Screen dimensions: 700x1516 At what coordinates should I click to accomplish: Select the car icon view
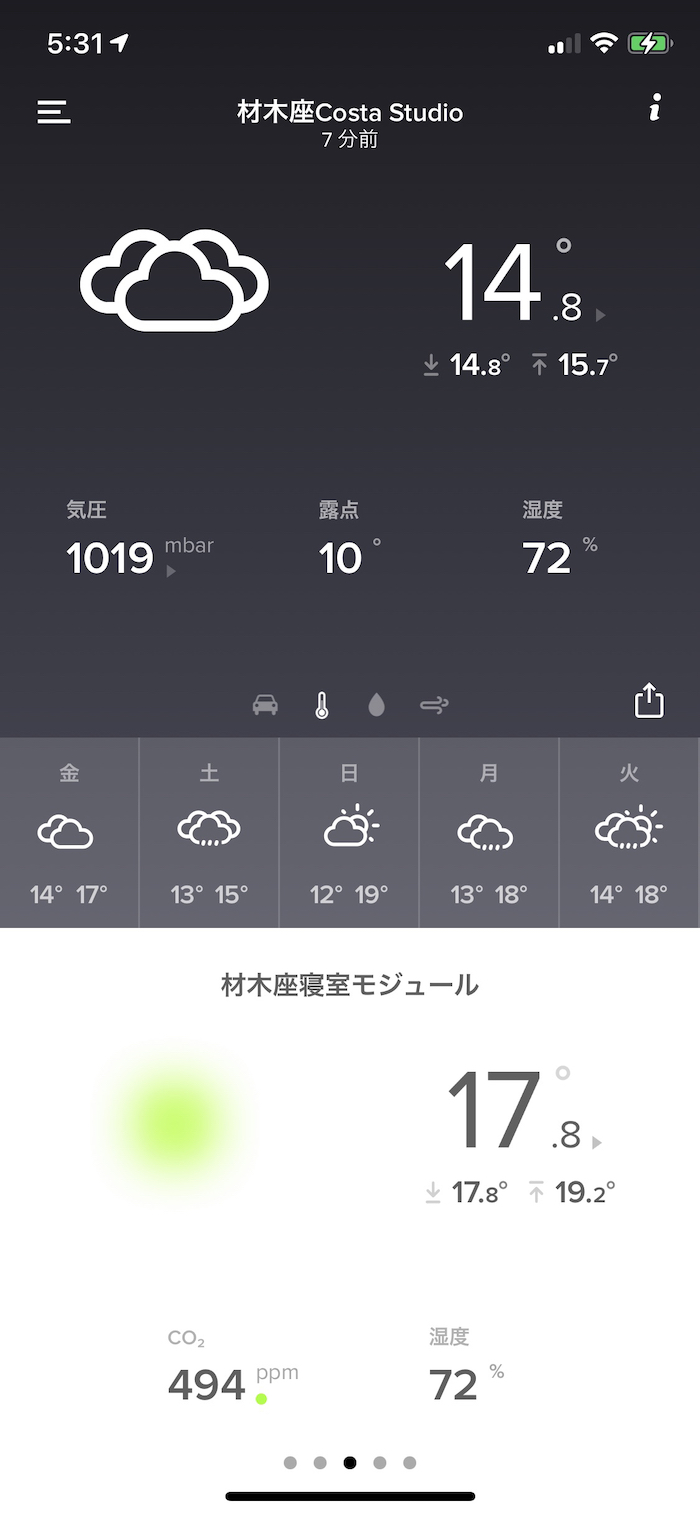tap(265, 706)
